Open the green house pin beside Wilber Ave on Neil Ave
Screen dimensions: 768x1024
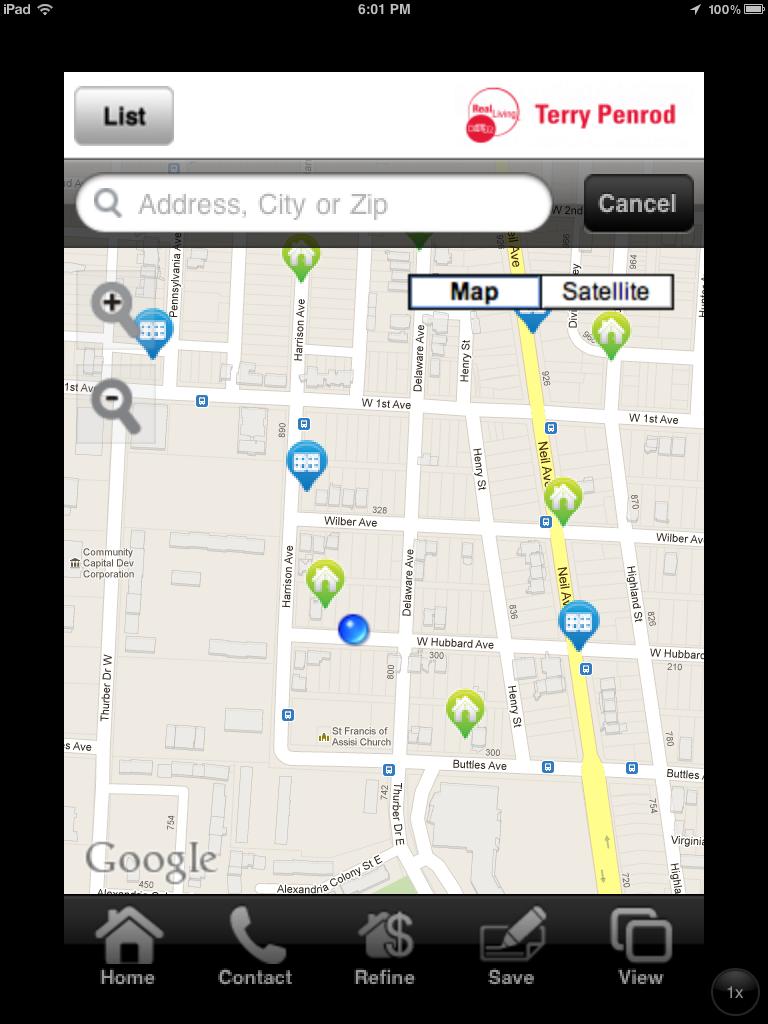click(x=563, y=500)
